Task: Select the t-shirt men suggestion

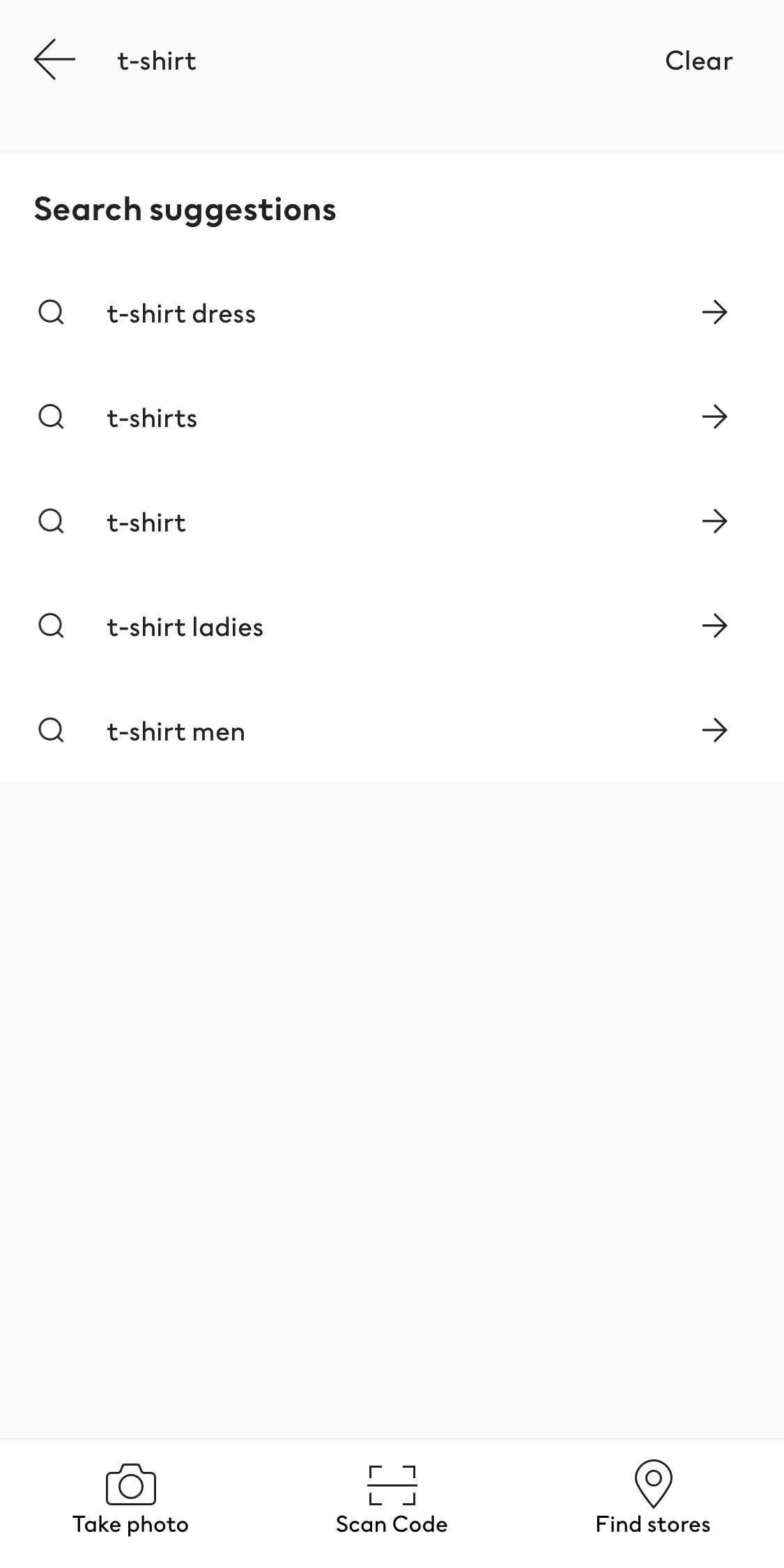Action: (176, 731)
